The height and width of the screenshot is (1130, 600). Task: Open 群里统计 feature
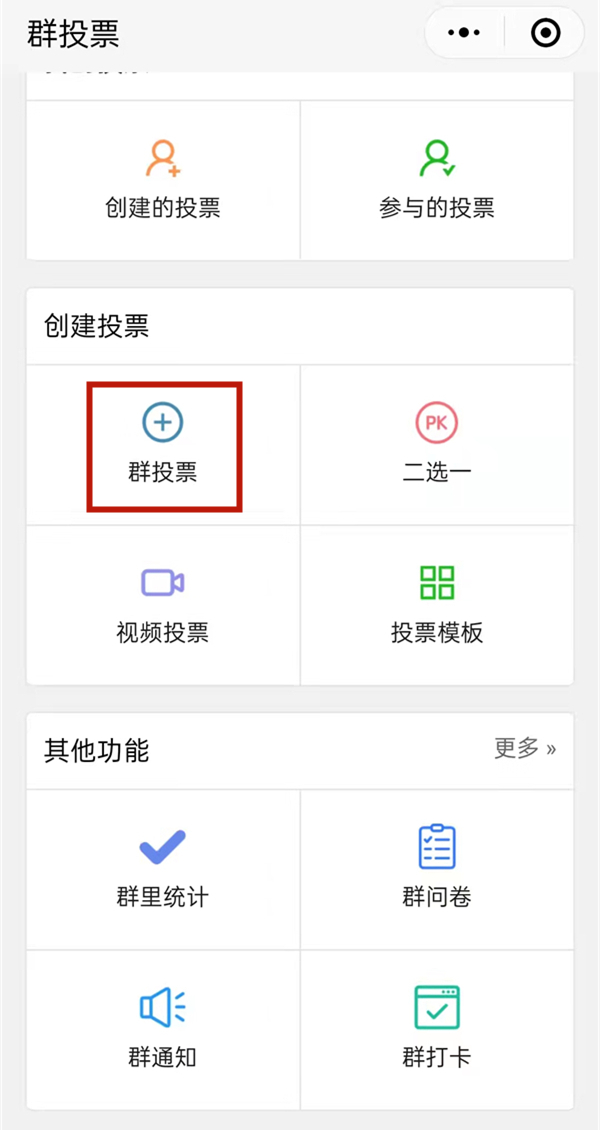tap(163, 868)
